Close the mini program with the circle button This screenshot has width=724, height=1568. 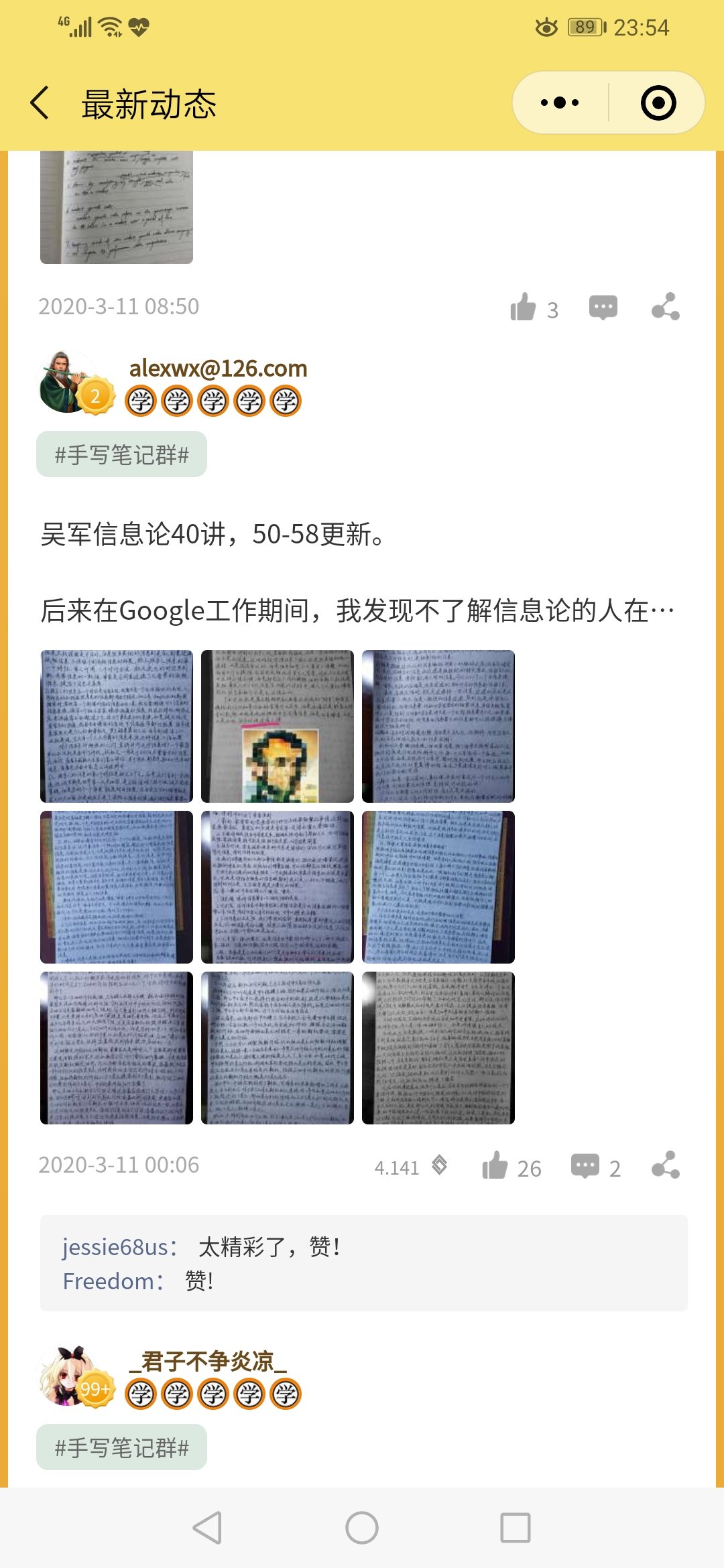pos(658,103)
